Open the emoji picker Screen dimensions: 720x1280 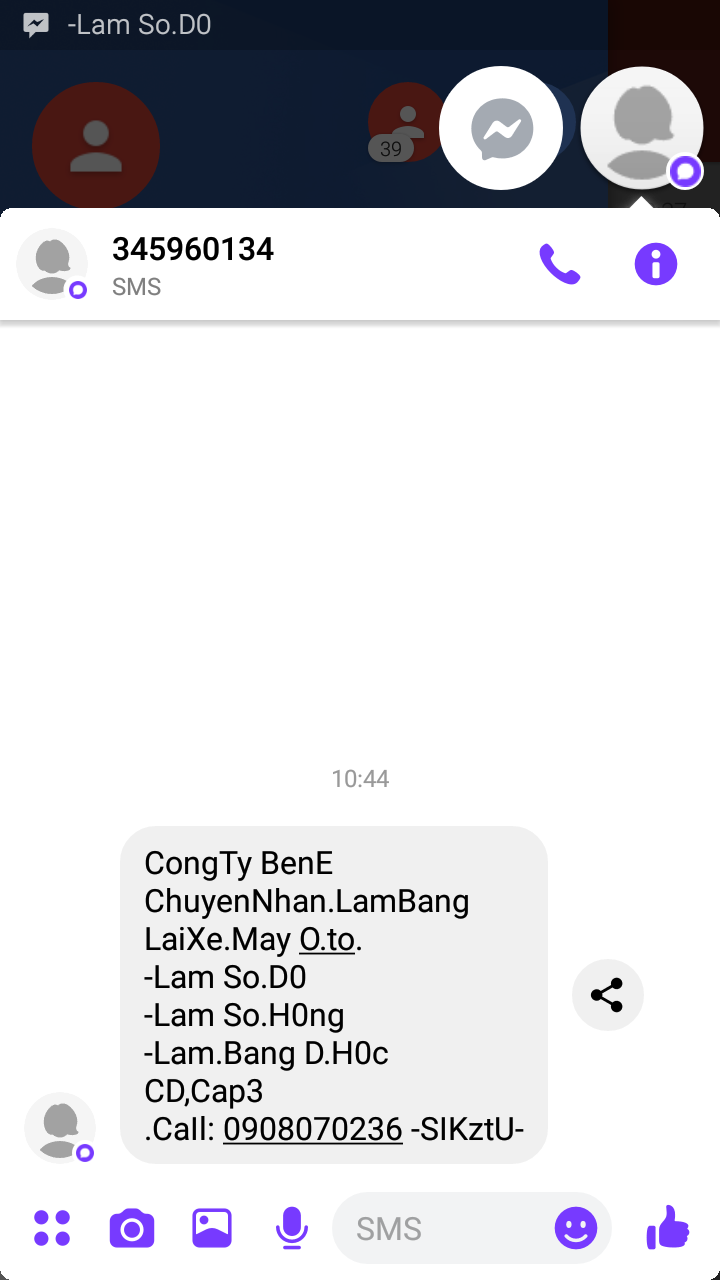point(576,1228)
